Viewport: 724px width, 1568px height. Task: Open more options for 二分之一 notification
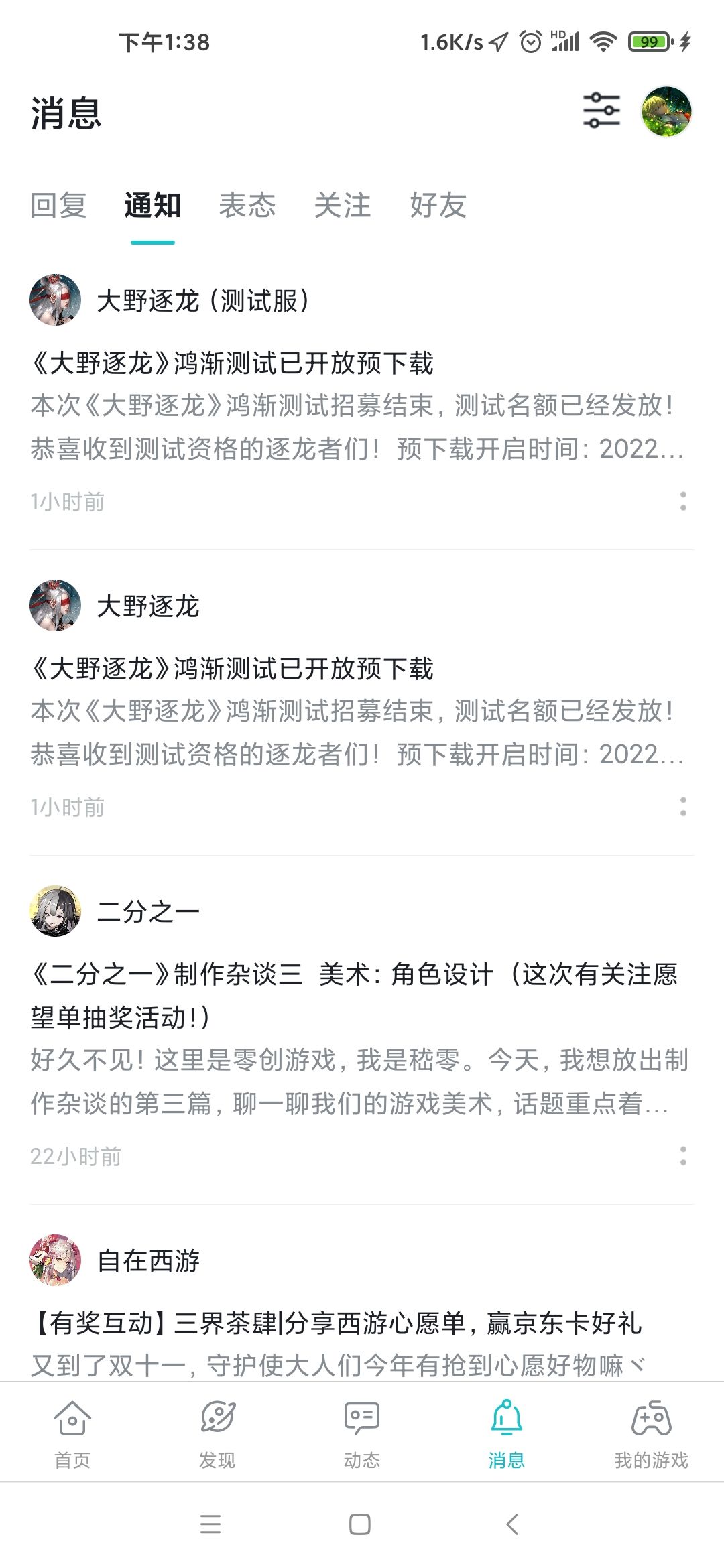point(683,1156)
